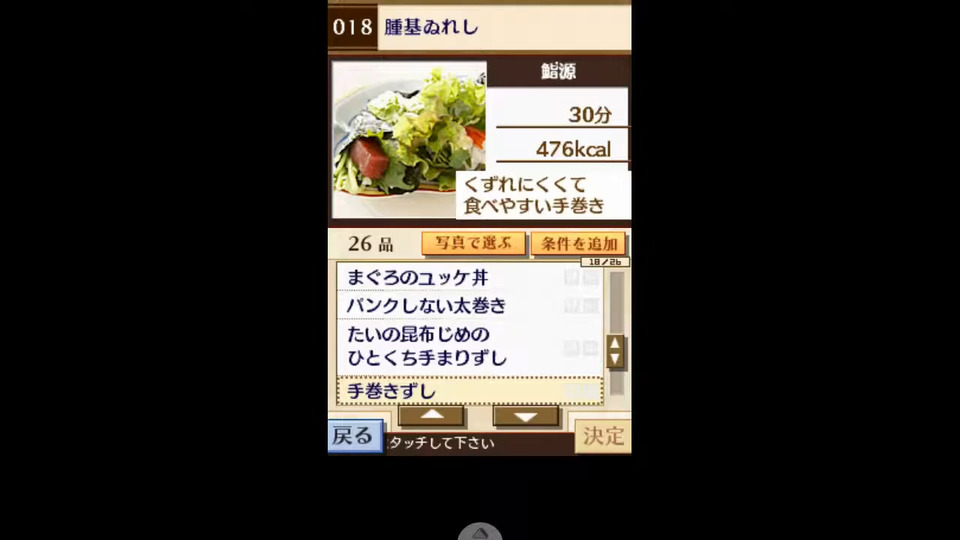The image size is (960, 540).
Task: Confirm the selection with 決定
Action: (x=603, y=436)
